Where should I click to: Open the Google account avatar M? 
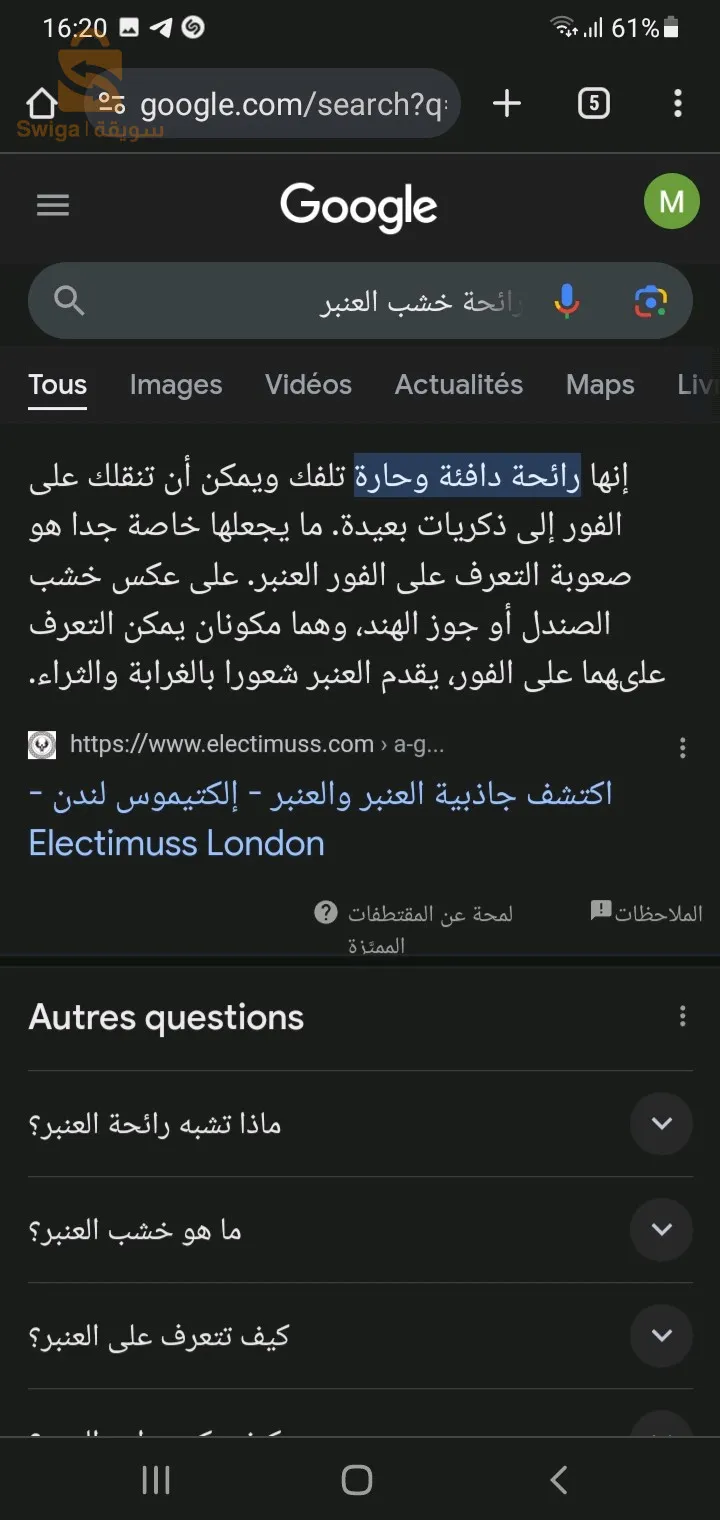click(x=672, y=202)
